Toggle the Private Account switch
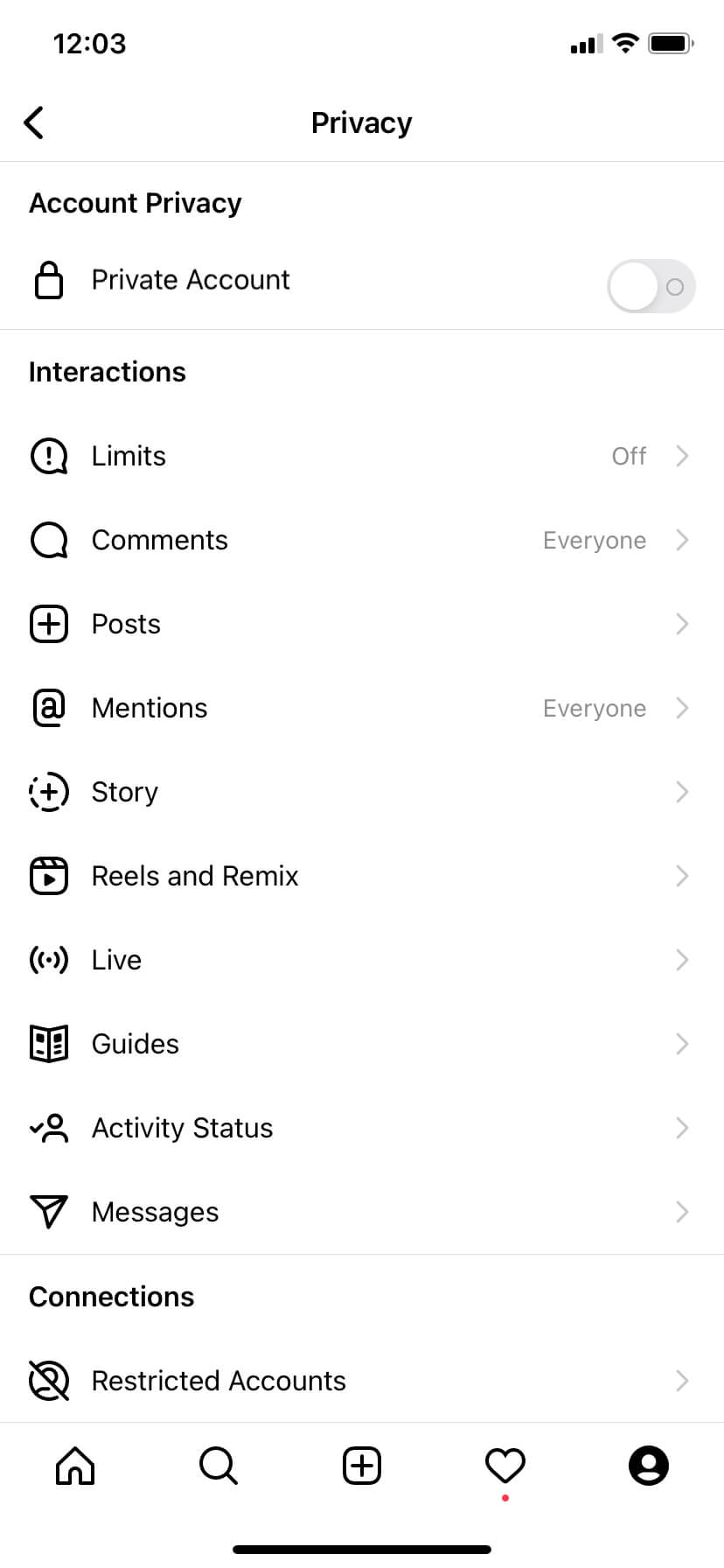 pyautogui.click(x=651, y=286)
